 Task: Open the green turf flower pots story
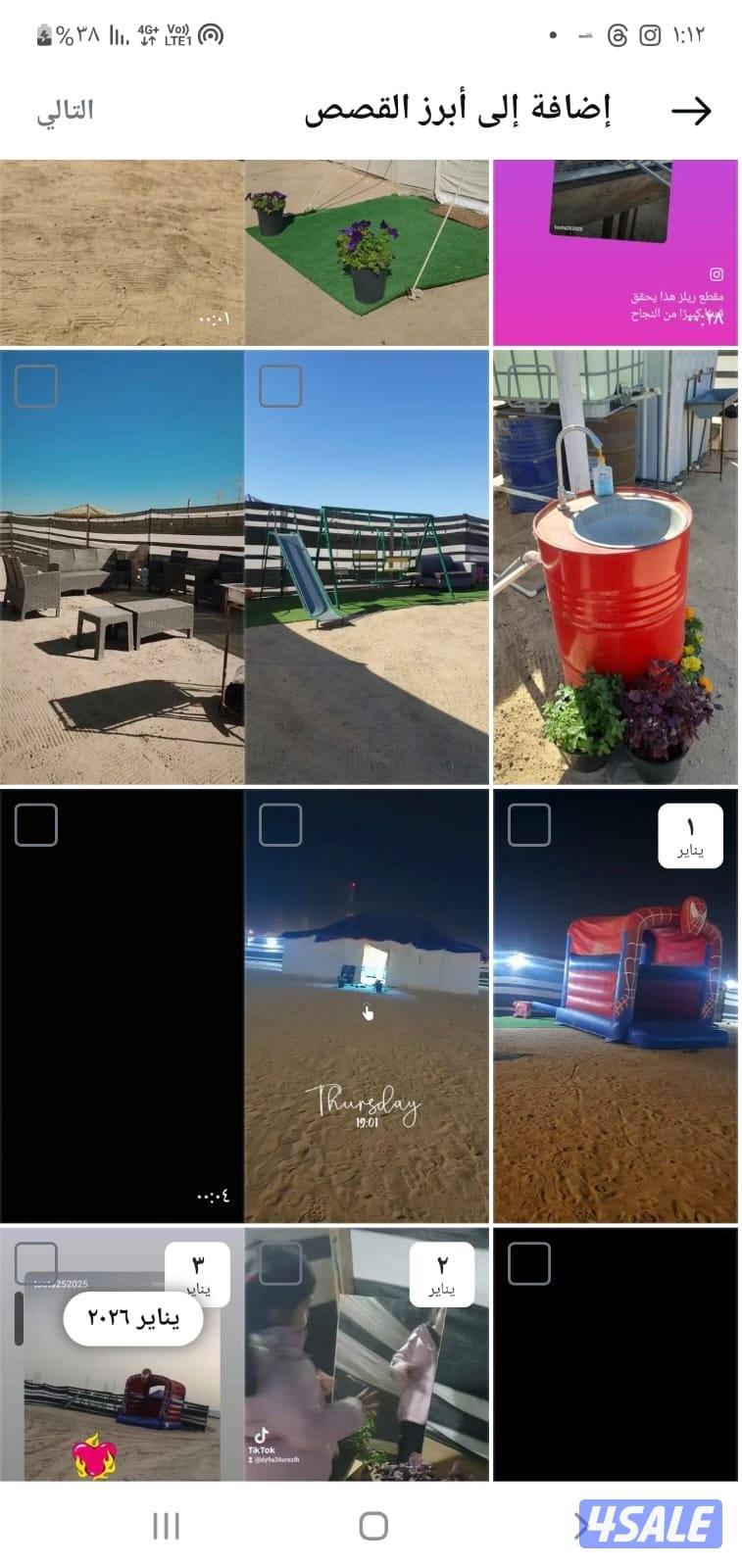pyautogui.click(x=366, y=253)
